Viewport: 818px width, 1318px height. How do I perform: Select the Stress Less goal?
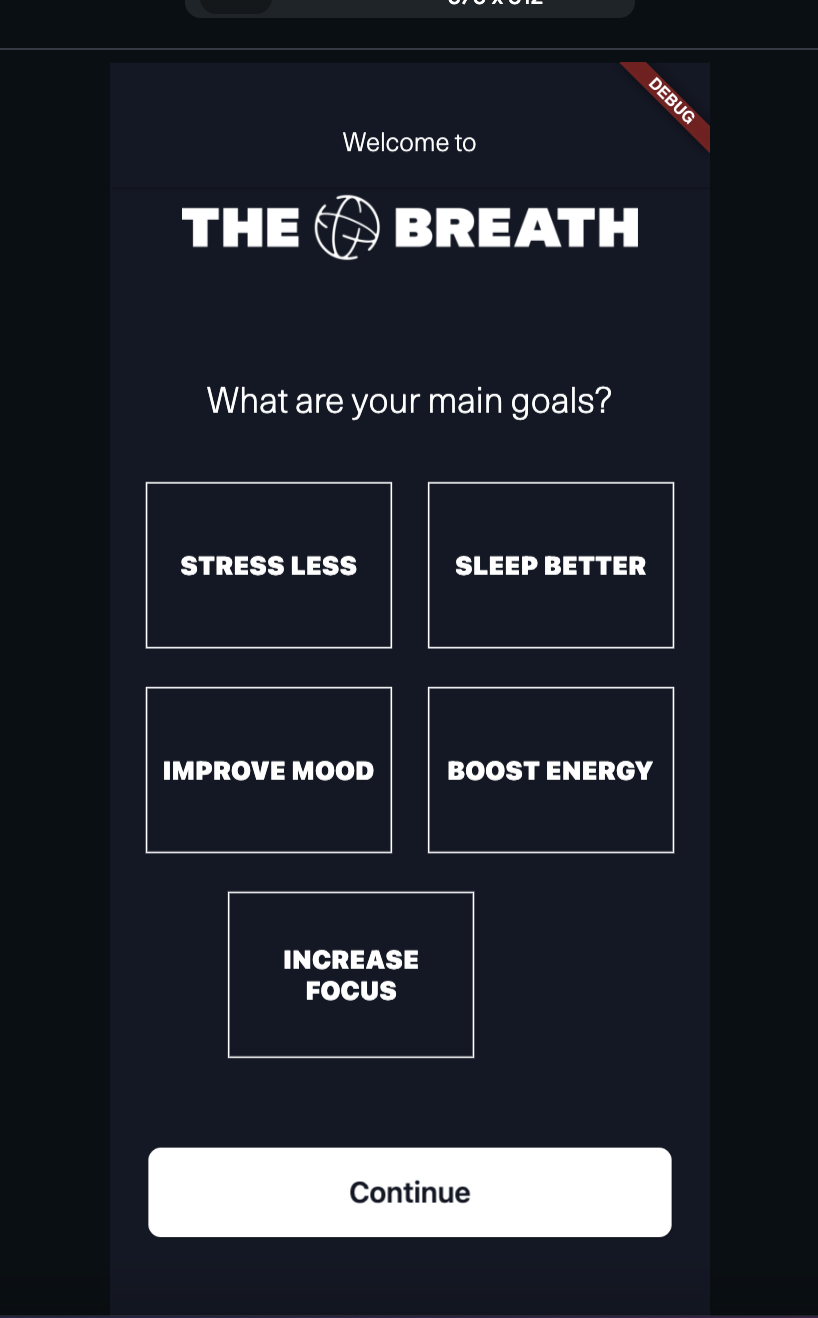click(x=268, y=565)
